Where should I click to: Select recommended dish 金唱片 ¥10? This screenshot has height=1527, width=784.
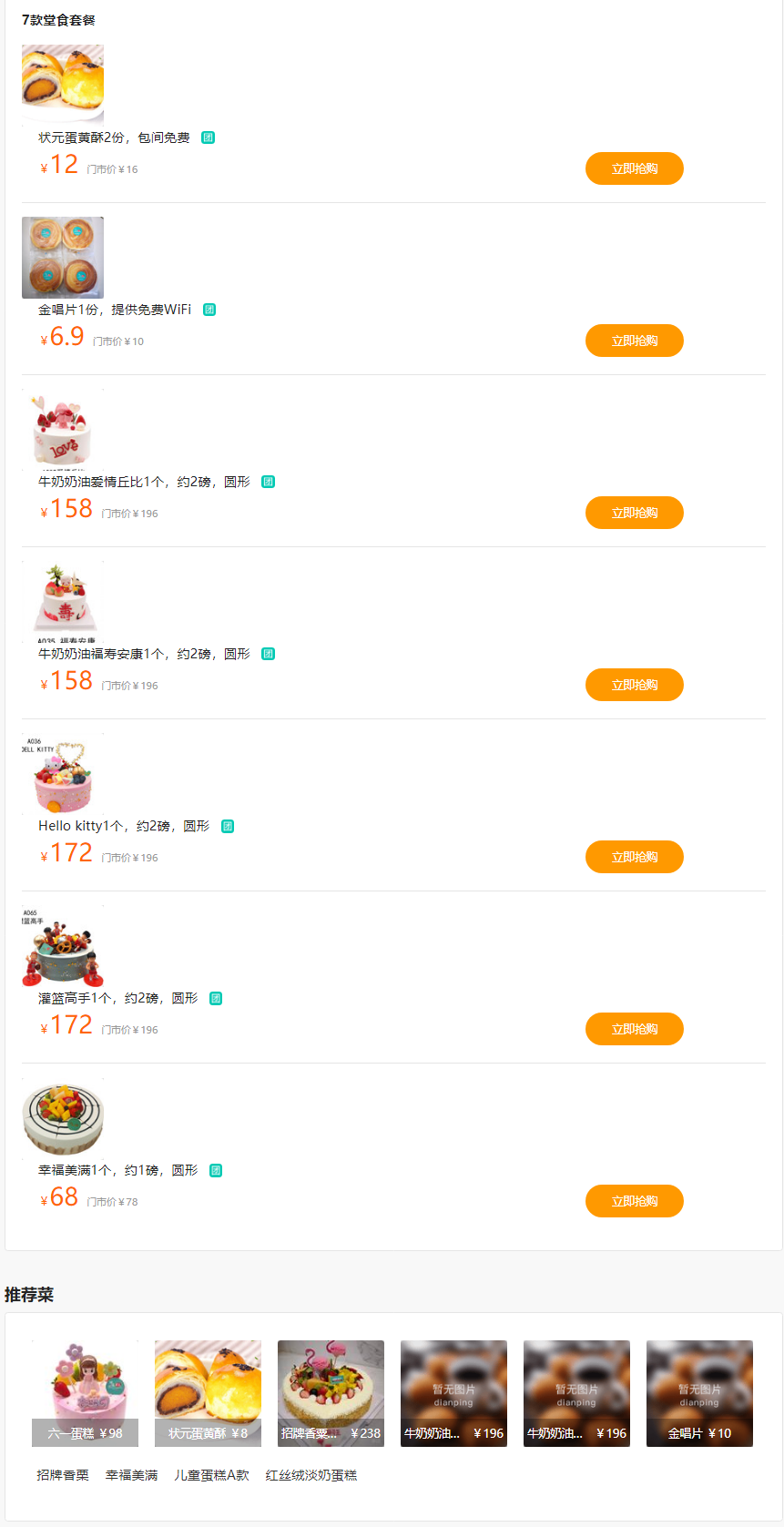tap(699, 1393)
